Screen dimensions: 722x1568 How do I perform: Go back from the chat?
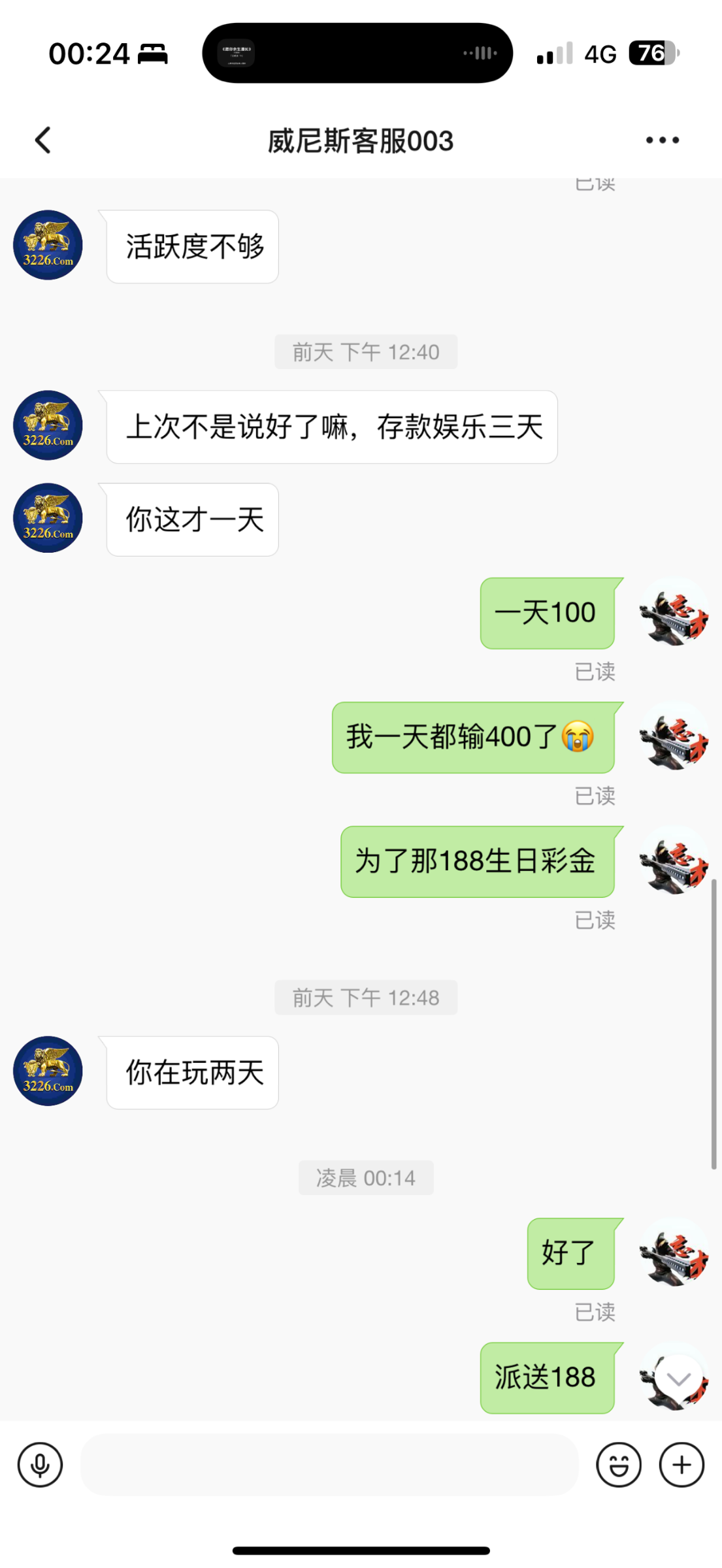(43, 140)
